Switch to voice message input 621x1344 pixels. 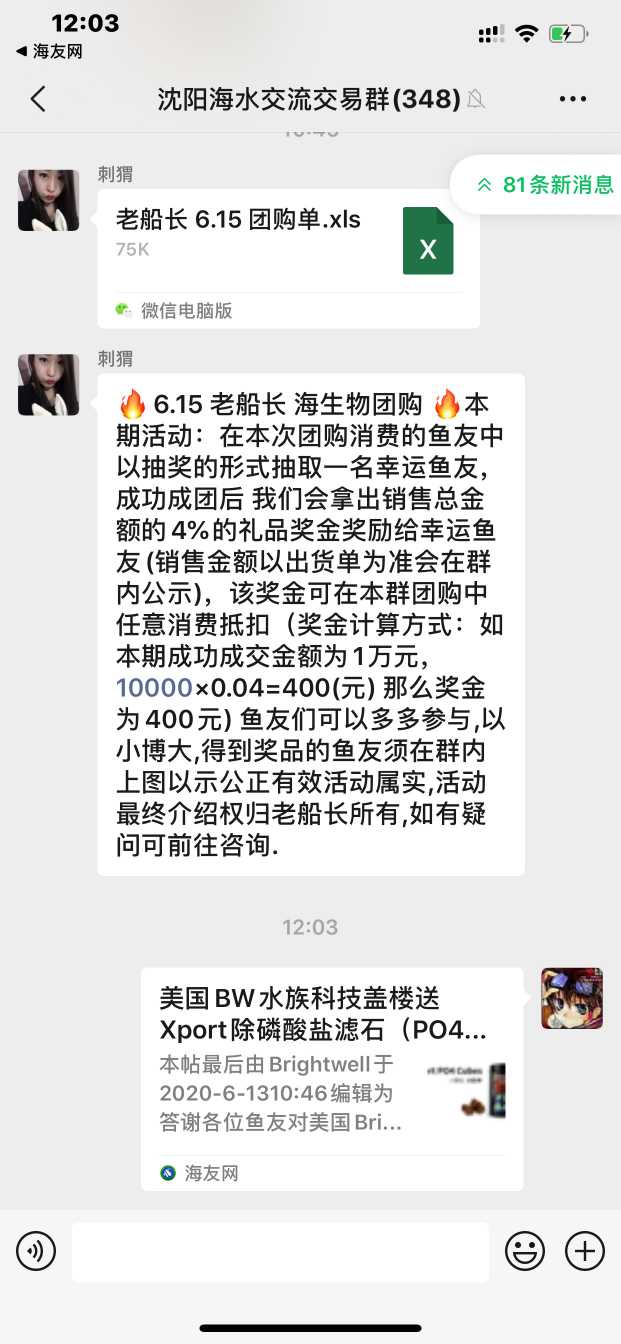click(x=36, y=1251)
